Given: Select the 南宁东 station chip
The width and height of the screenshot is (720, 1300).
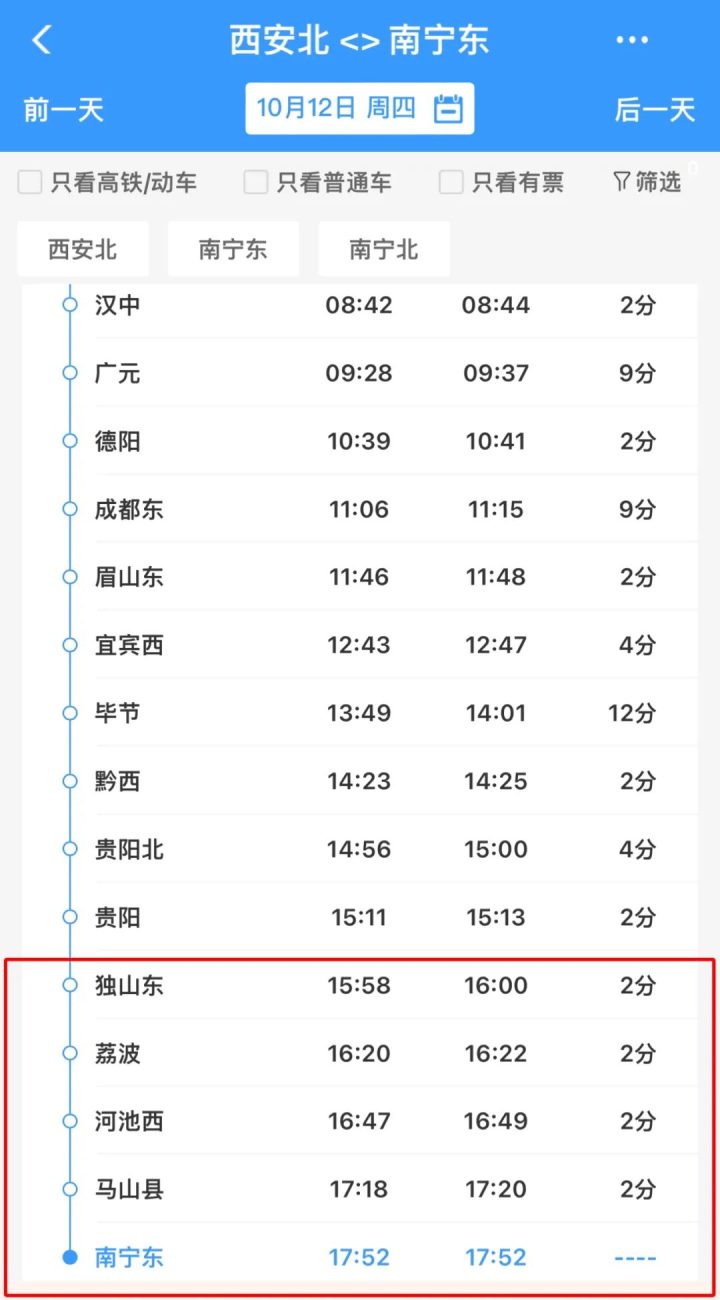Looking at the screenshot, I should [233, 249].
